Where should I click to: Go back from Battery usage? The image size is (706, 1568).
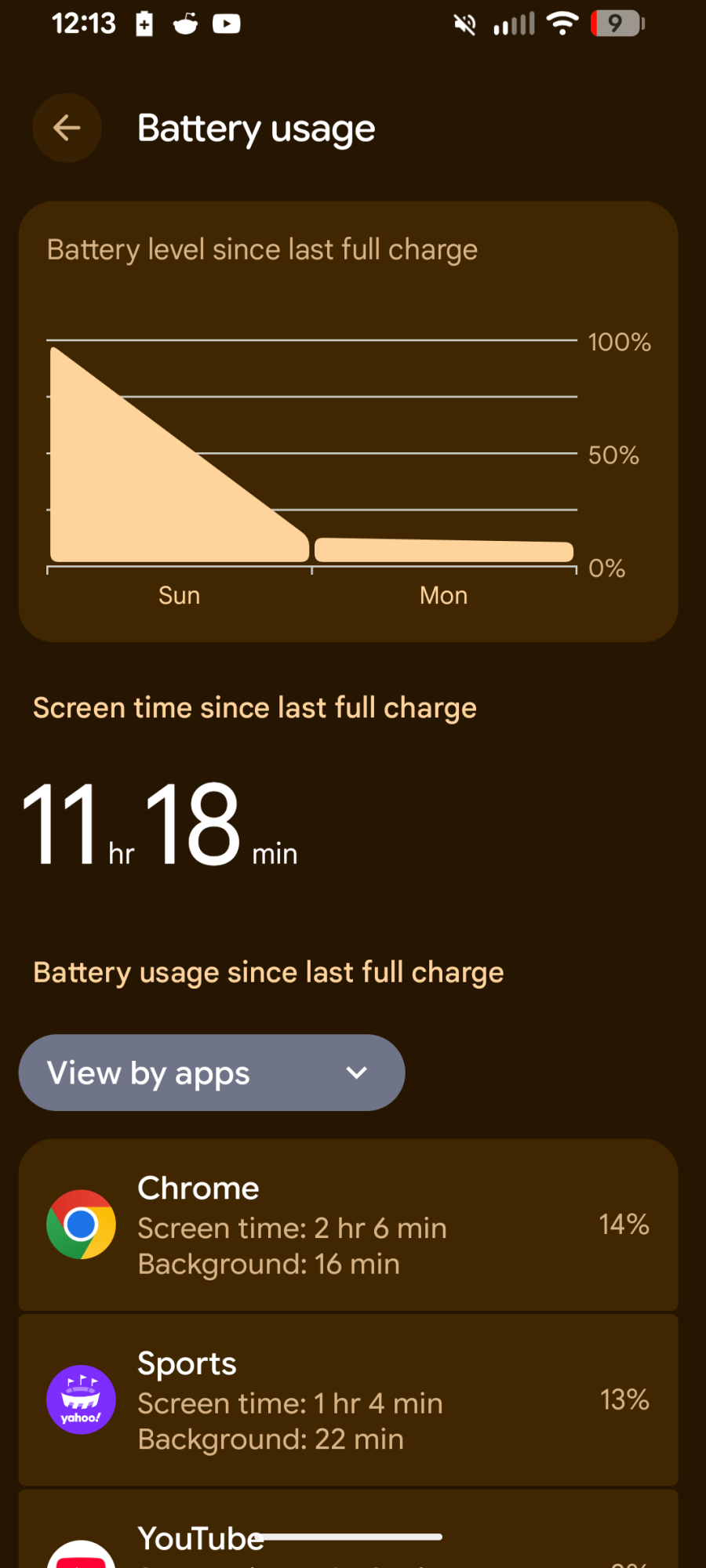click(x=67, y=128)
